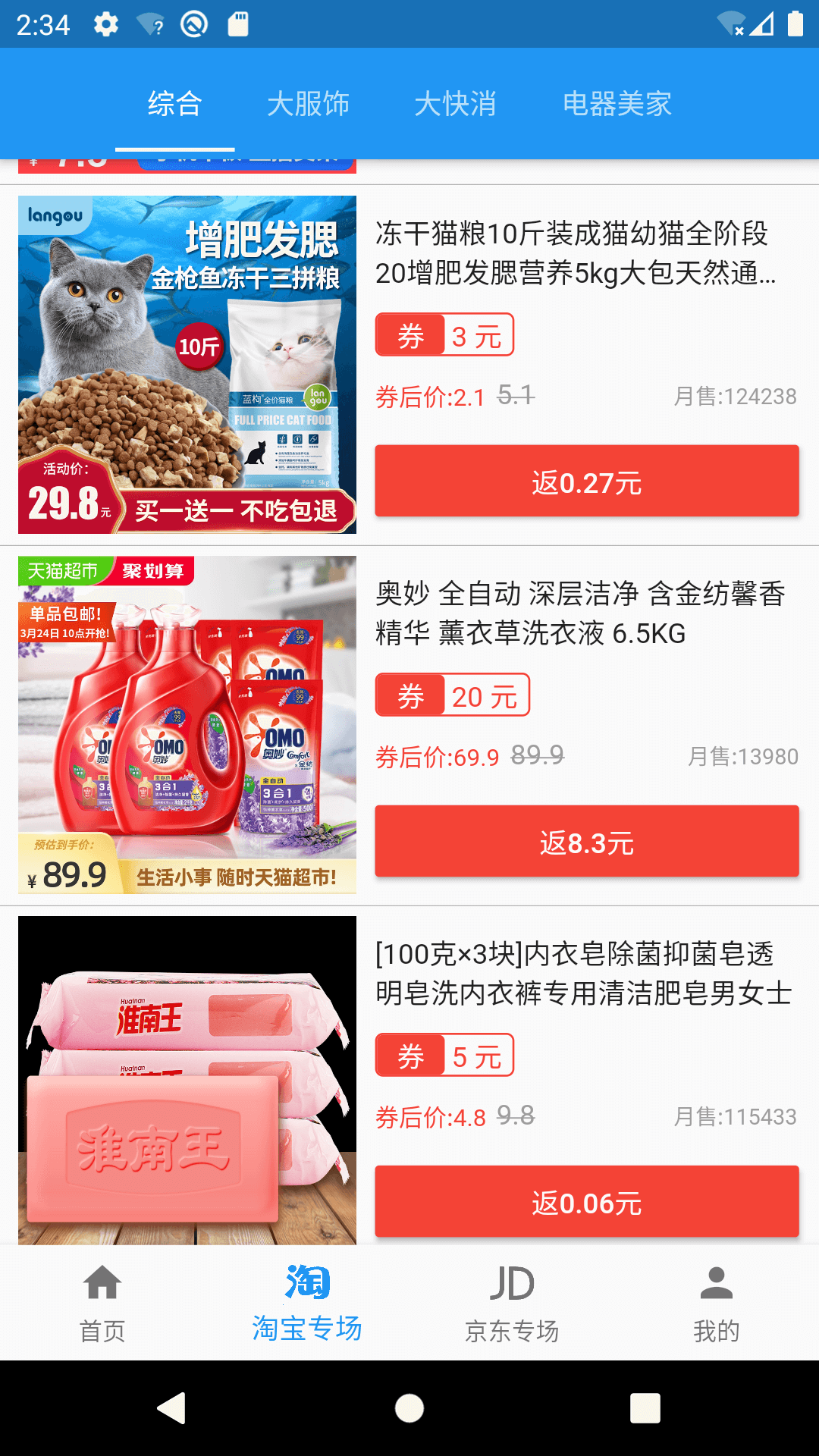
Task: Select the 淘 Taobao icon in bottom navigation
Action: click(x=306, y=1282)
